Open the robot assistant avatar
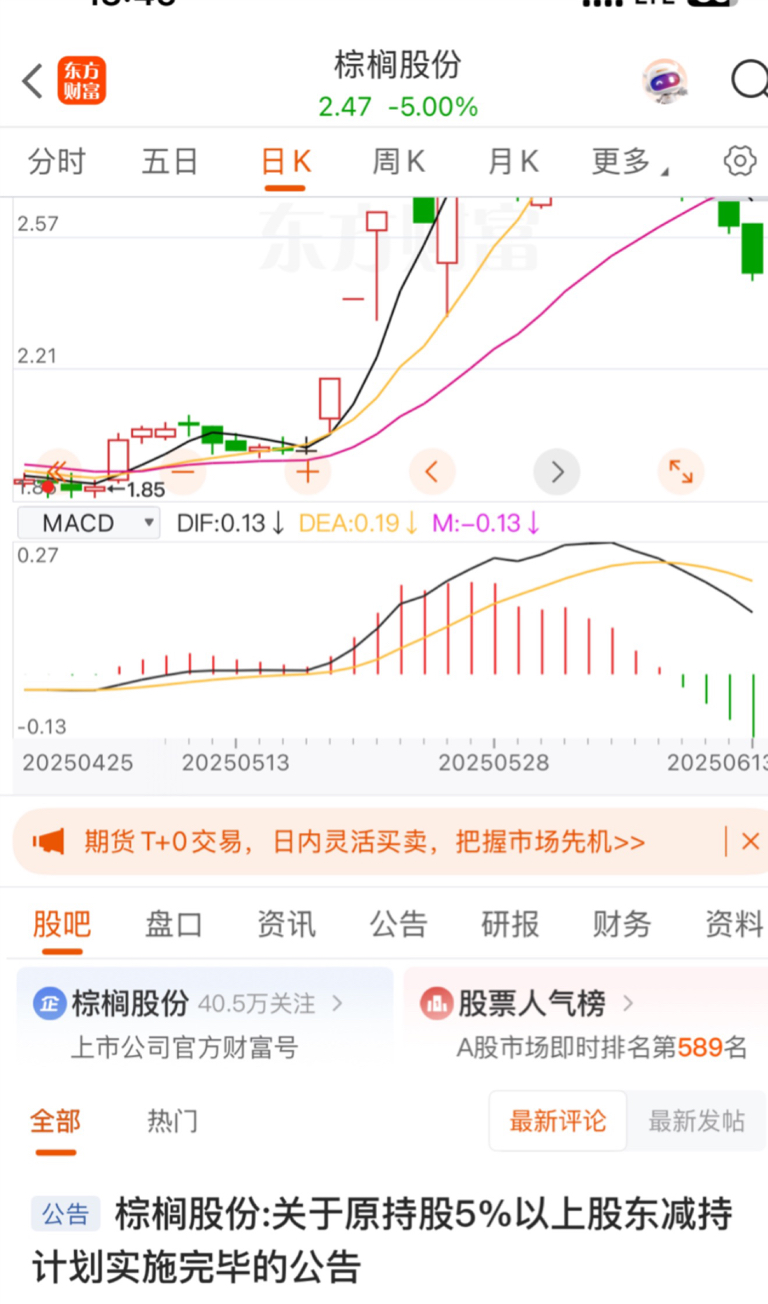Image resolution: width=768 pixels, height=1304 pixels. point(666,81)
